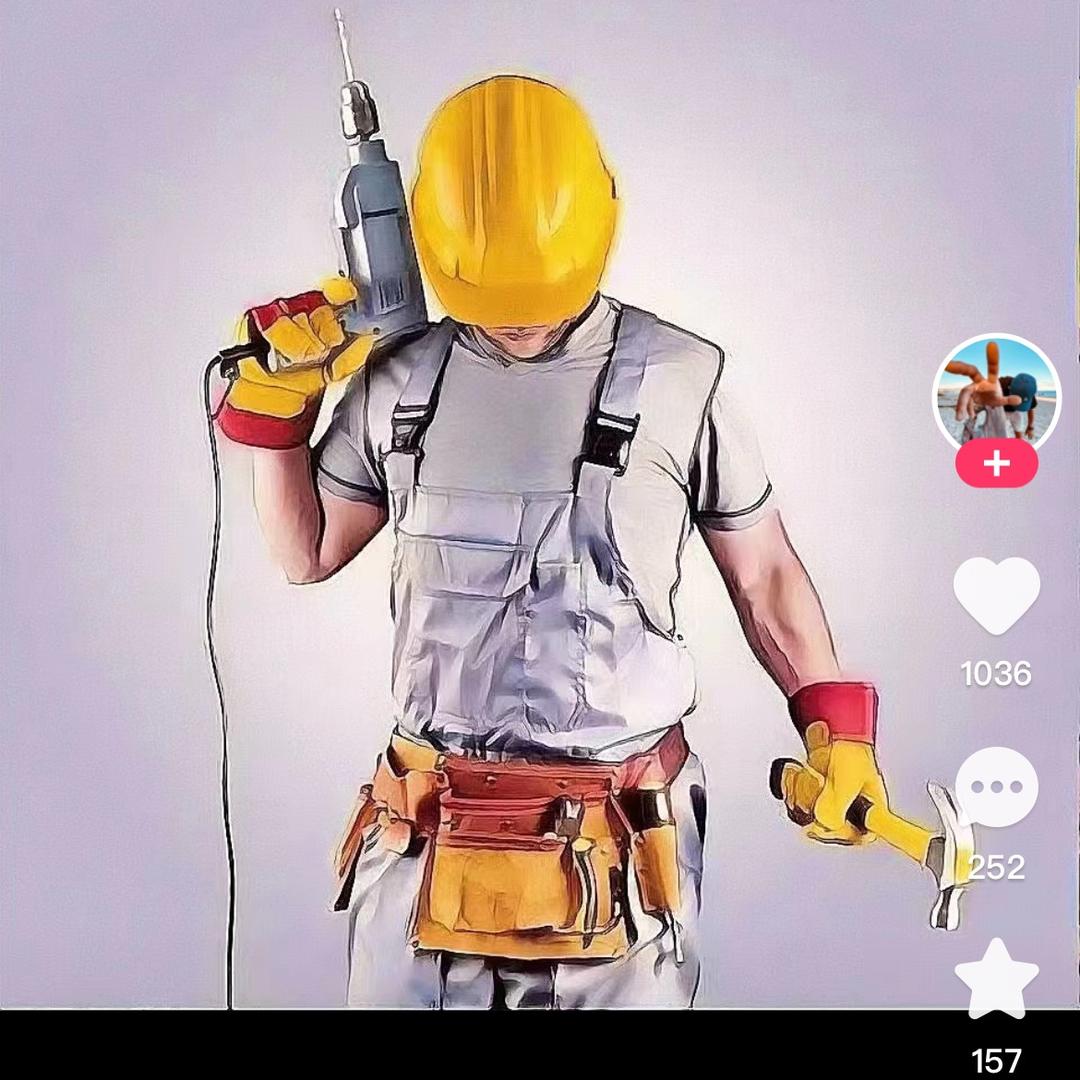Add this video to favorites star
Image resolution: width=1080 pixels, height=1080 pixels.
pyautogui.click(x=996, y=980)
